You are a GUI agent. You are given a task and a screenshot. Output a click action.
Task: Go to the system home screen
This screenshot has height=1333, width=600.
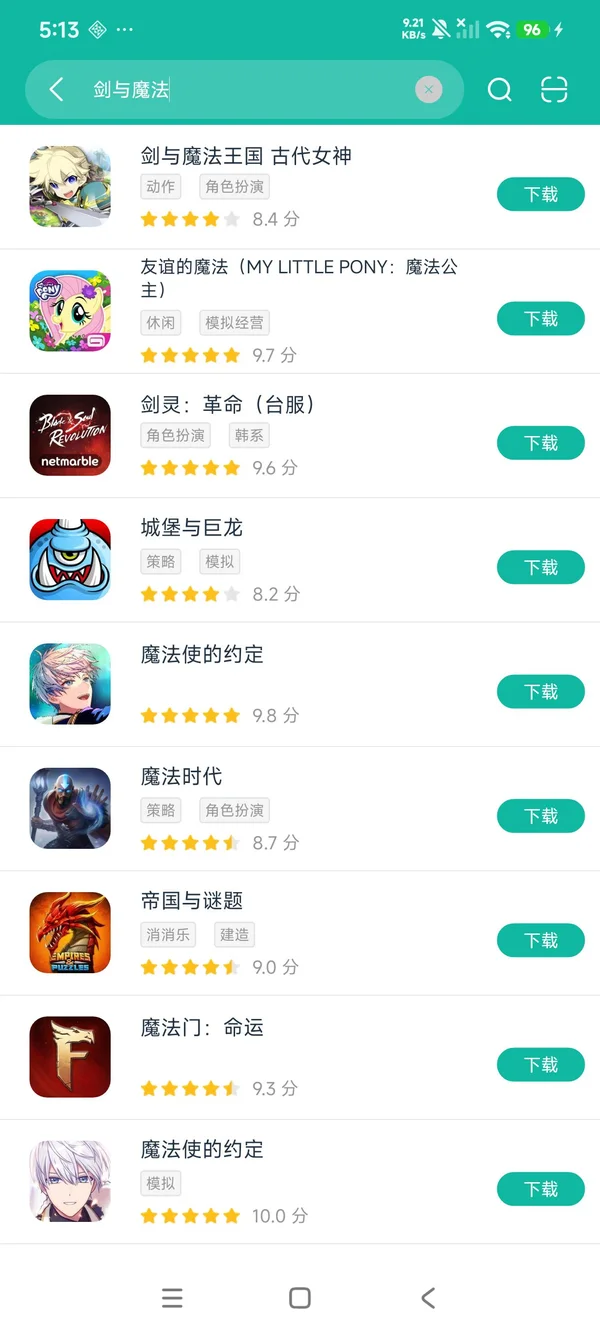pyautogui.click(x=299, y=1298)
